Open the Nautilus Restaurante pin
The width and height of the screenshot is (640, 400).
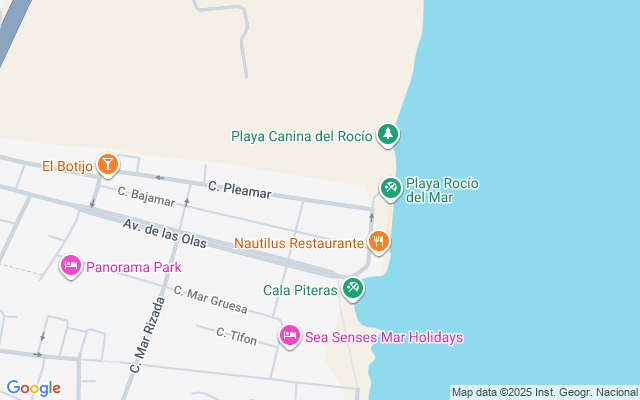pos(379,242)
